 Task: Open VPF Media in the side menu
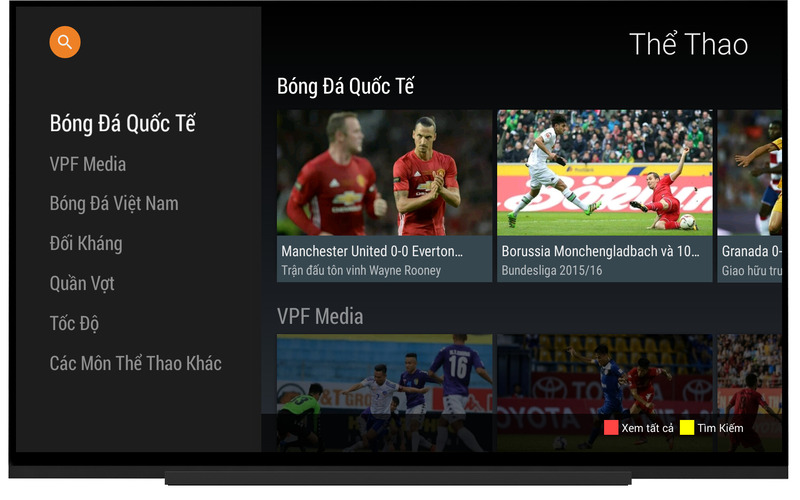[88, 164]
